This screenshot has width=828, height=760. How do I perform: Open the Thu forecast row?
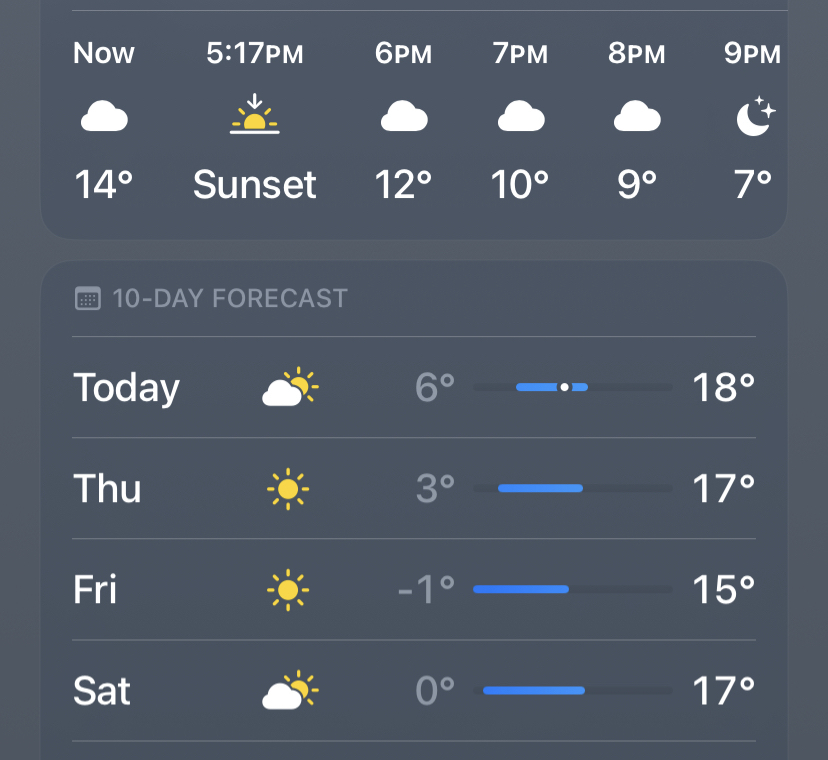coord(414,489)
